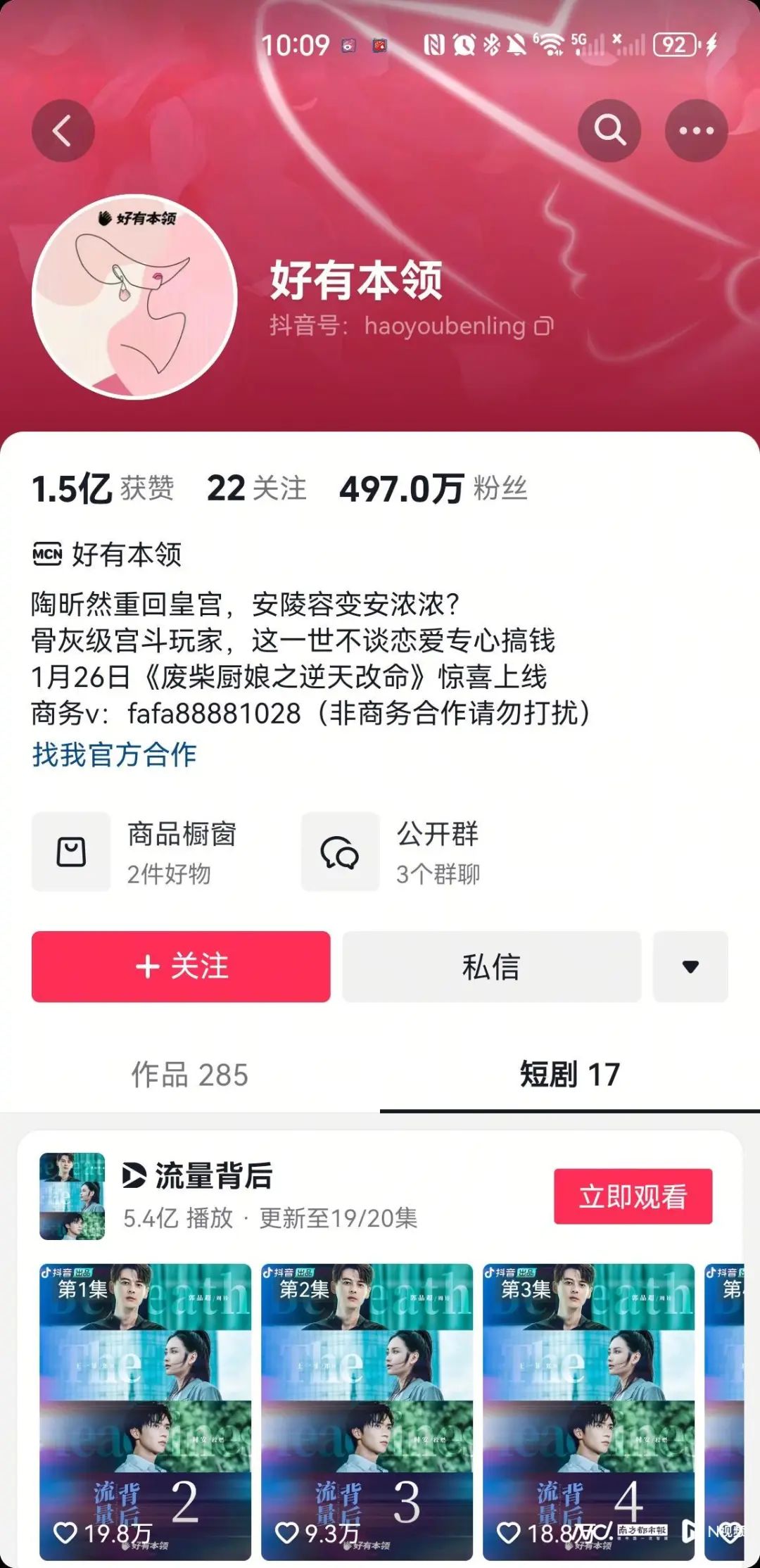Copy the Douyin ID haoyoubenling
The width and height of the screenshot is (760, 1568).
coord(544,326)
